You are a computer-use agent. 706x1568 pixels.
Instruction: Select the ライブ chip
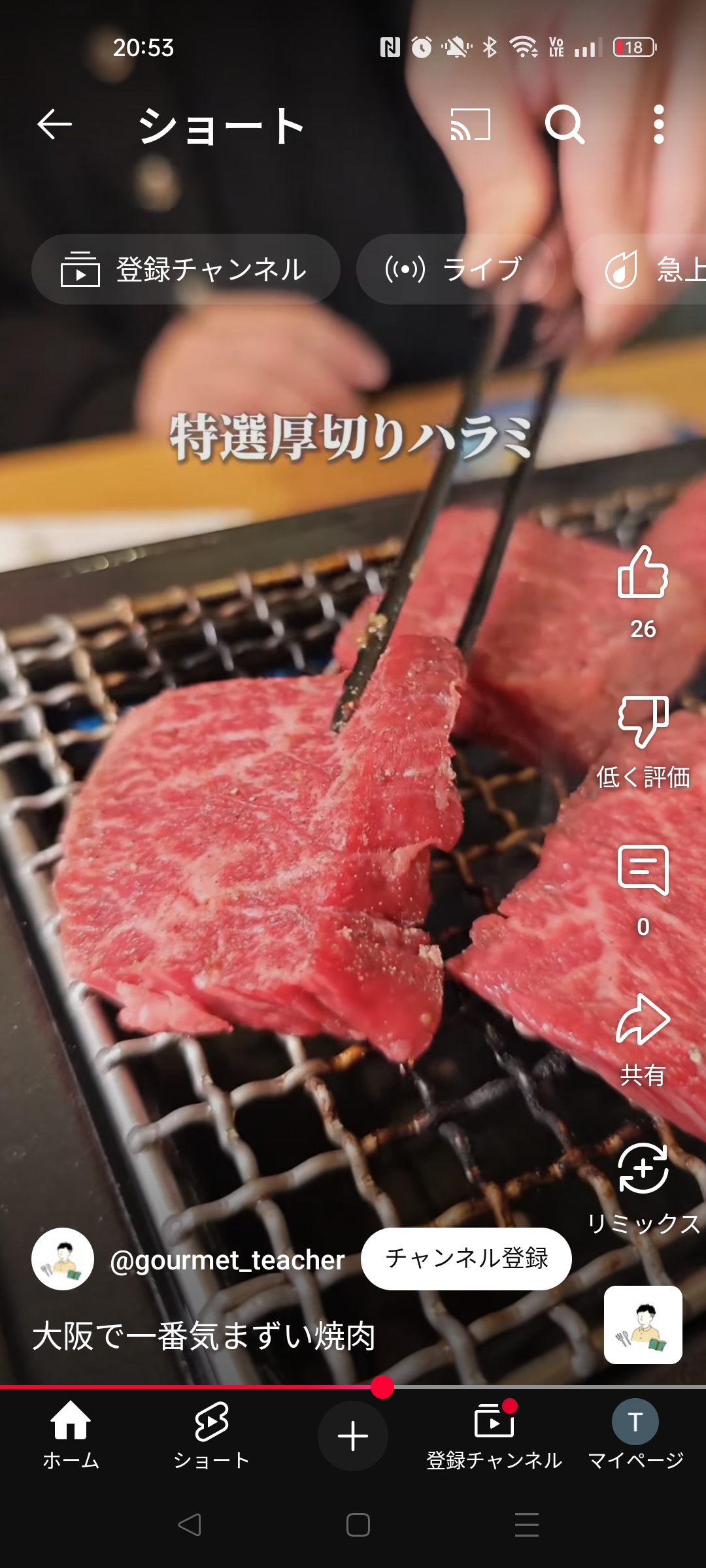456,269
